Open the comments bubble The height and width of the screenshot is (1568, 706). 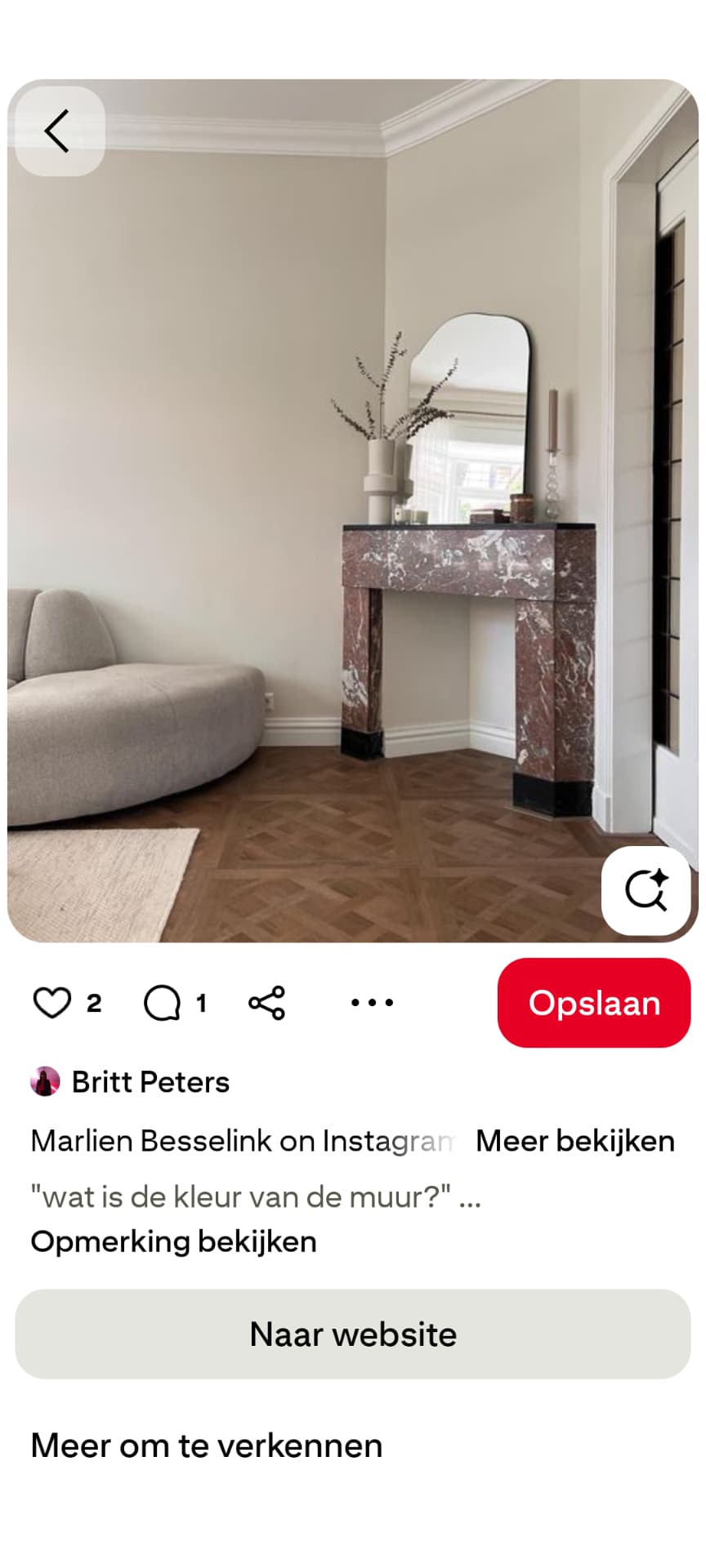pos(163,1003)
